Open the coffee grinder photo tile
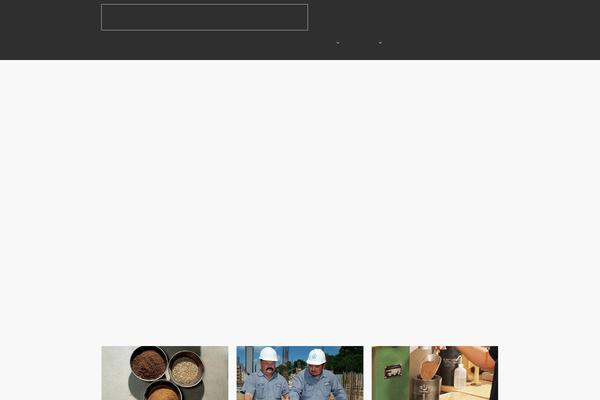 coord(434,373)
